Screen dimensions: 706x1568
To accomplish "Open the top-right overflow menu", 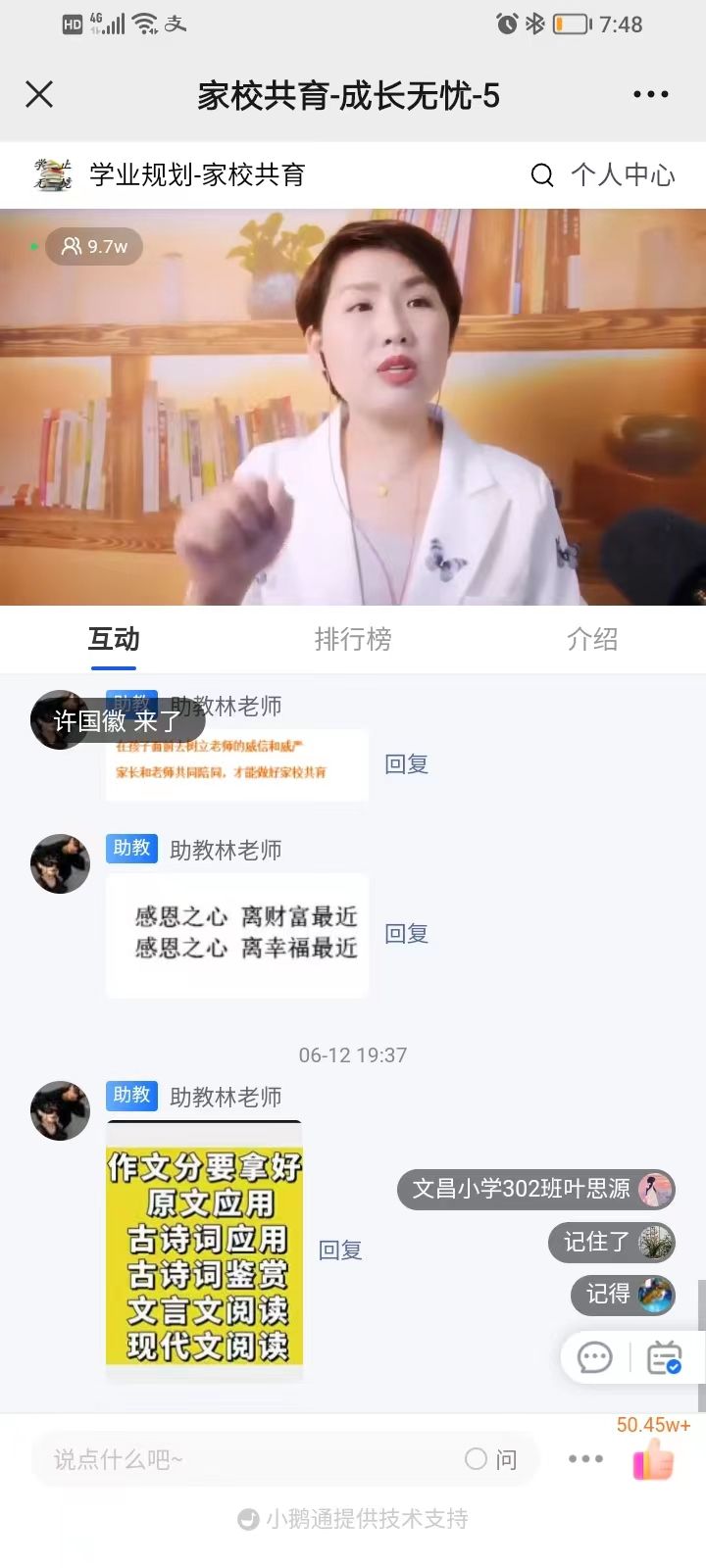I will coord(650,94).
